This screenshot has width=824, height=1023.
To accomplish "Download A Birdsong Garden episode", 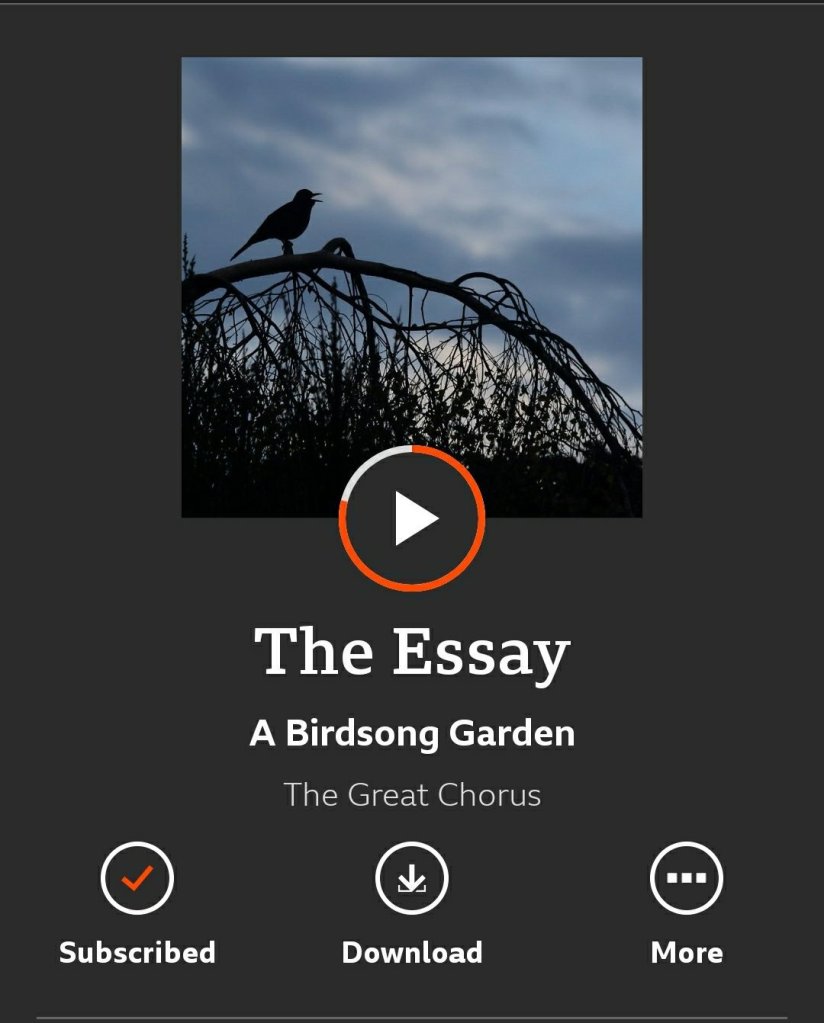I will click(411, 879).
